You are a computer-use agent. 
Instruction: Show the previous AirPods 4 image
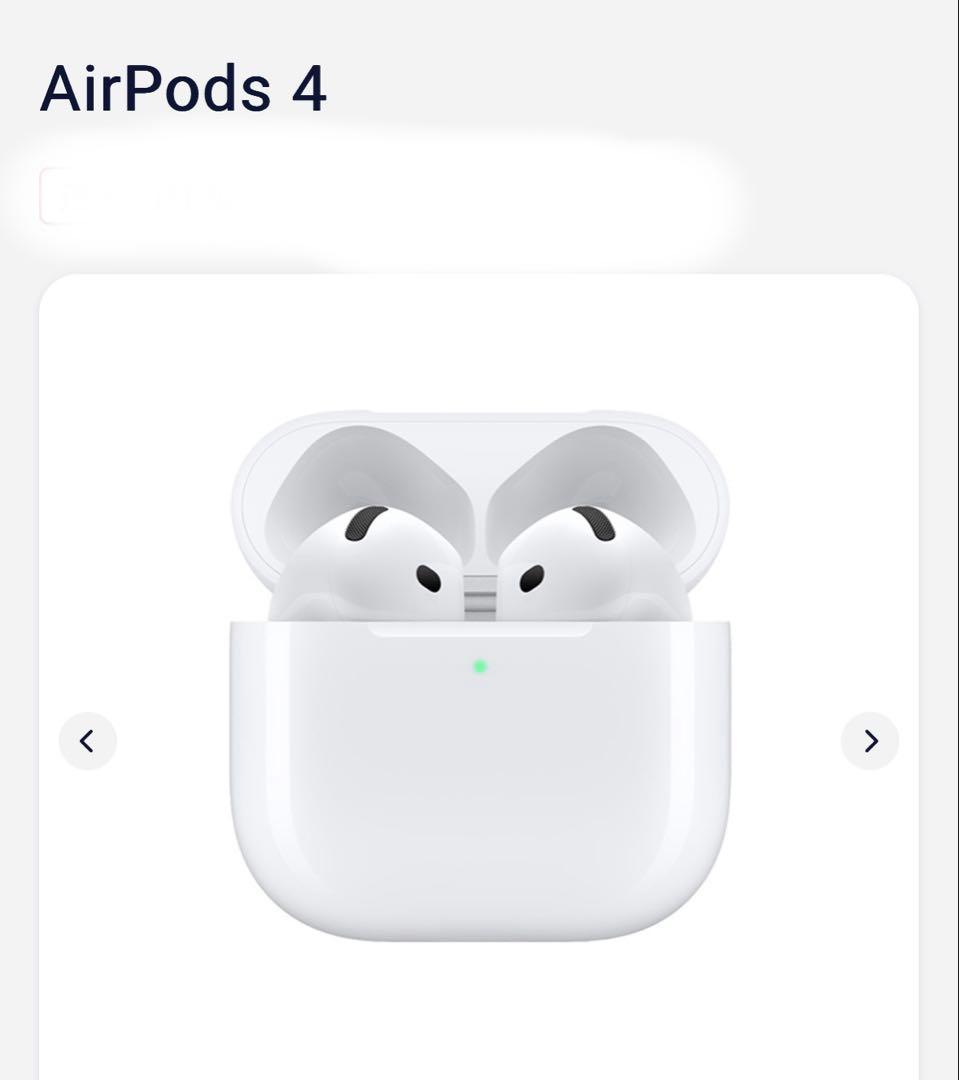pos(88,741)
